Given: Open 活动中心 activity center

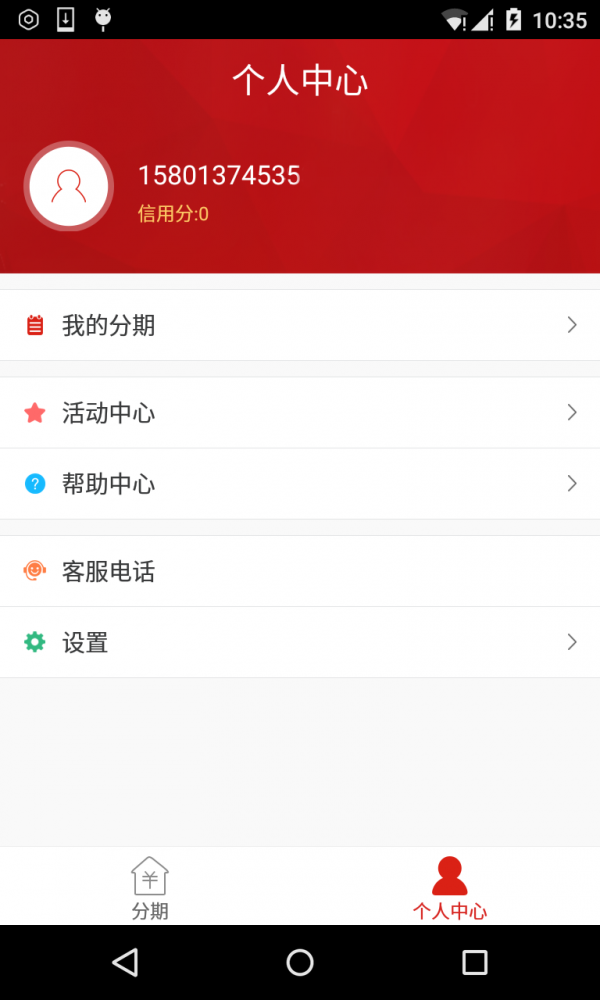Looking at the screenshot, I should (x=300, y=413).
